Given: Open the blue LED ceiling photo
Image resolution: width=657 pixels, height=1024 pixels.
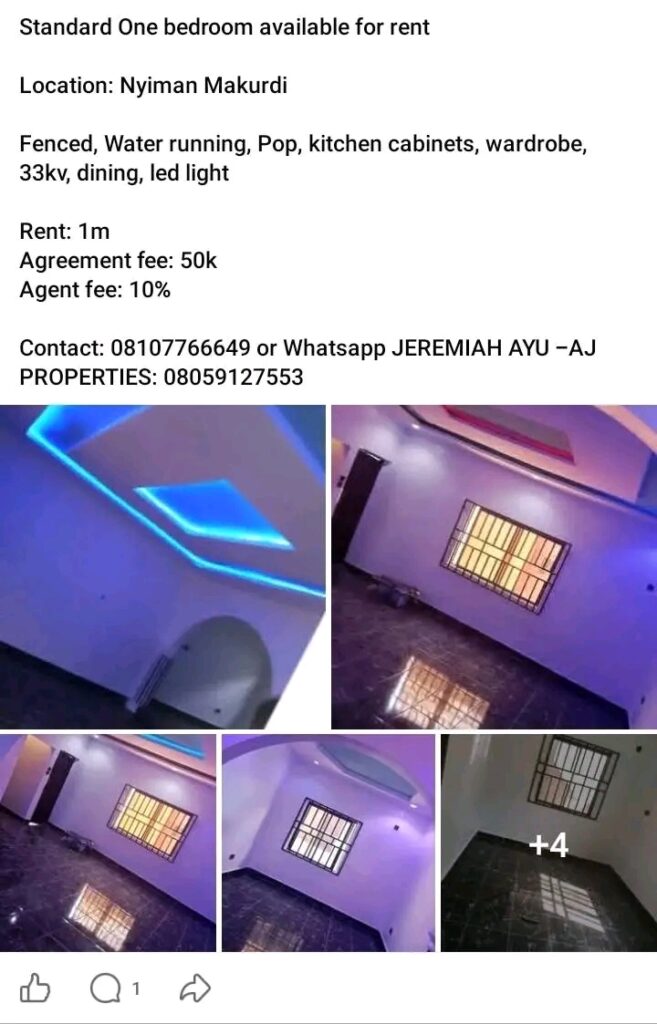Looking at the screenshot, I should click(x=163, y=566).
